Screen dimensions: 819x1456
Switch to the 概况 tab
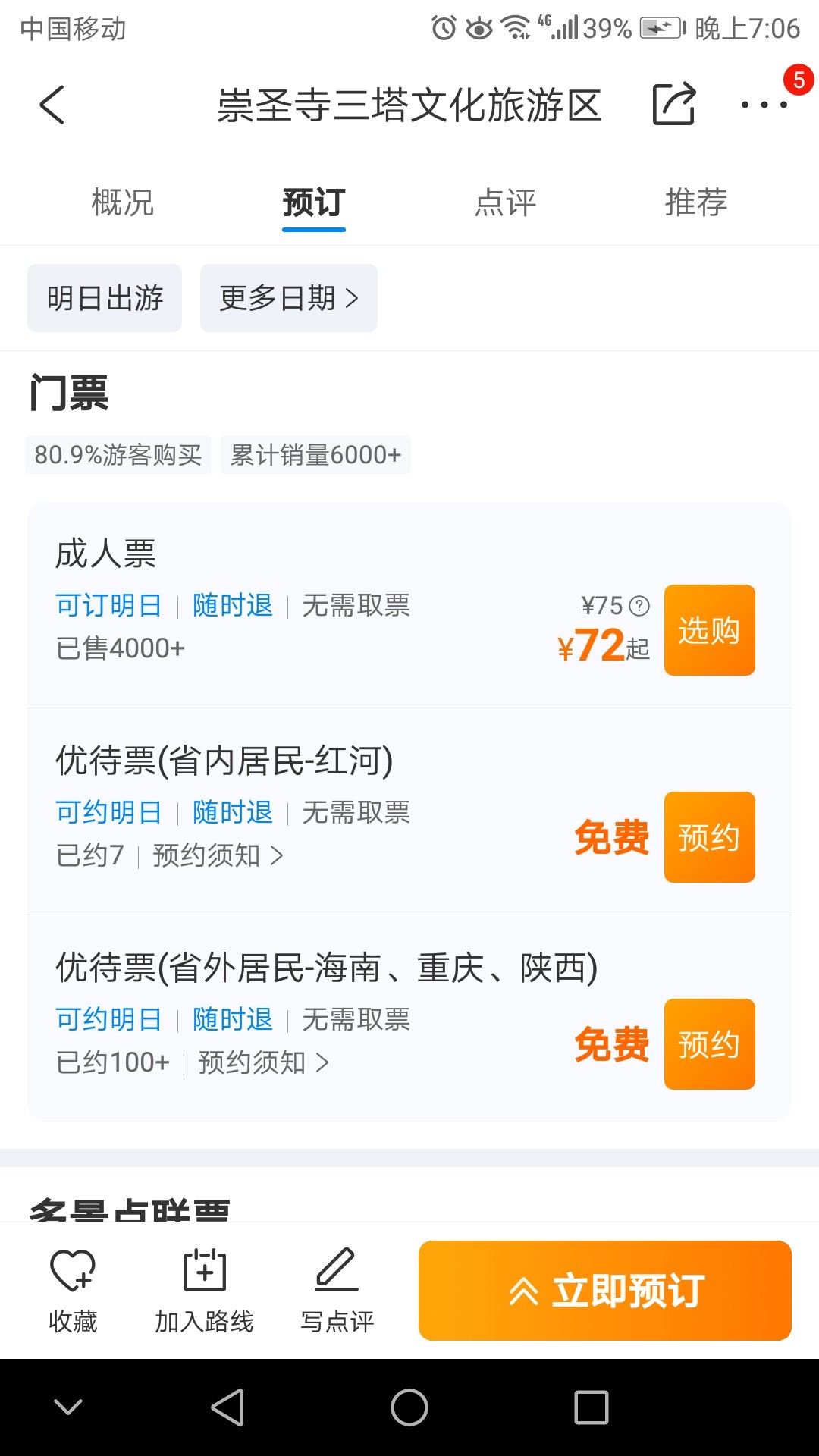122,202
